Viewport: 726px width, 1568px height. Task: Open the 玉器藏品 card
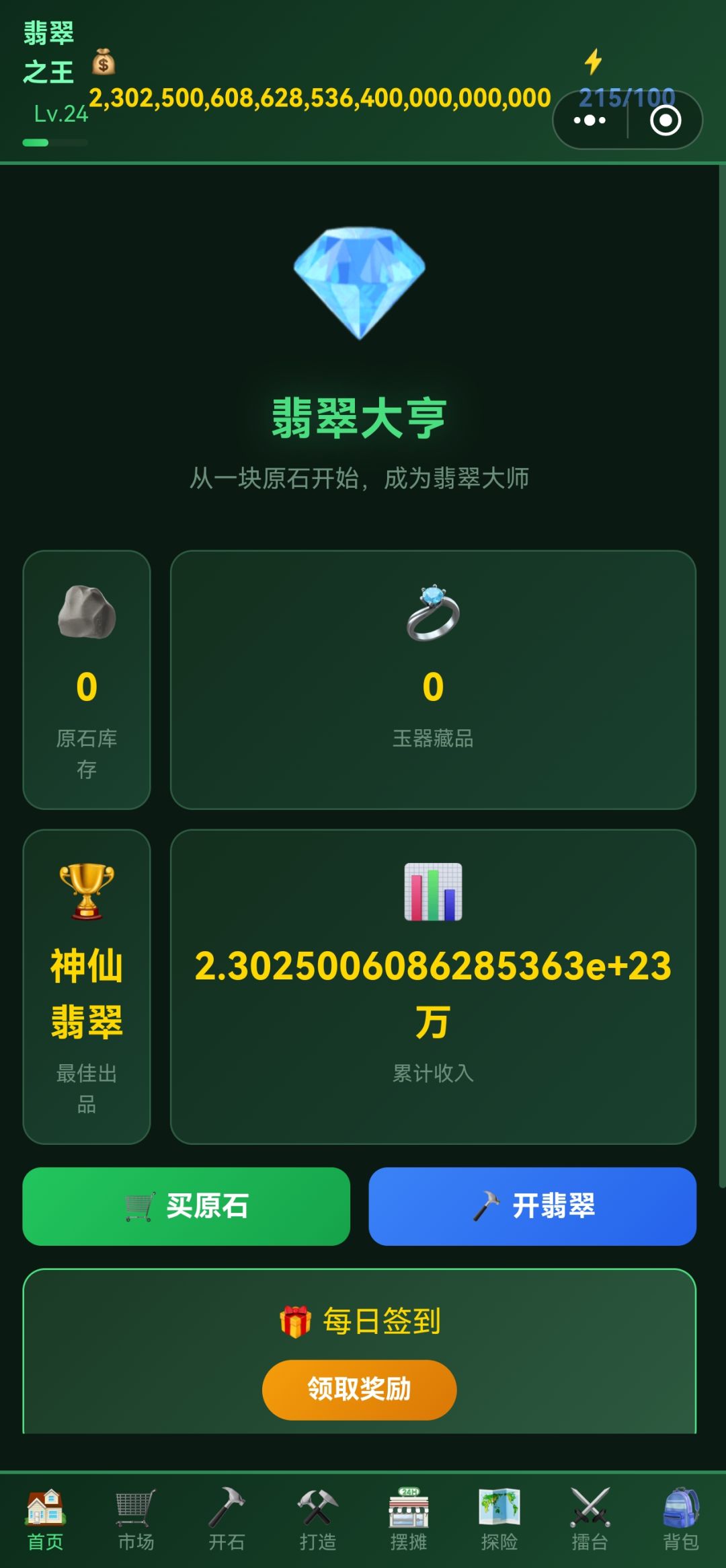[433, 680]
